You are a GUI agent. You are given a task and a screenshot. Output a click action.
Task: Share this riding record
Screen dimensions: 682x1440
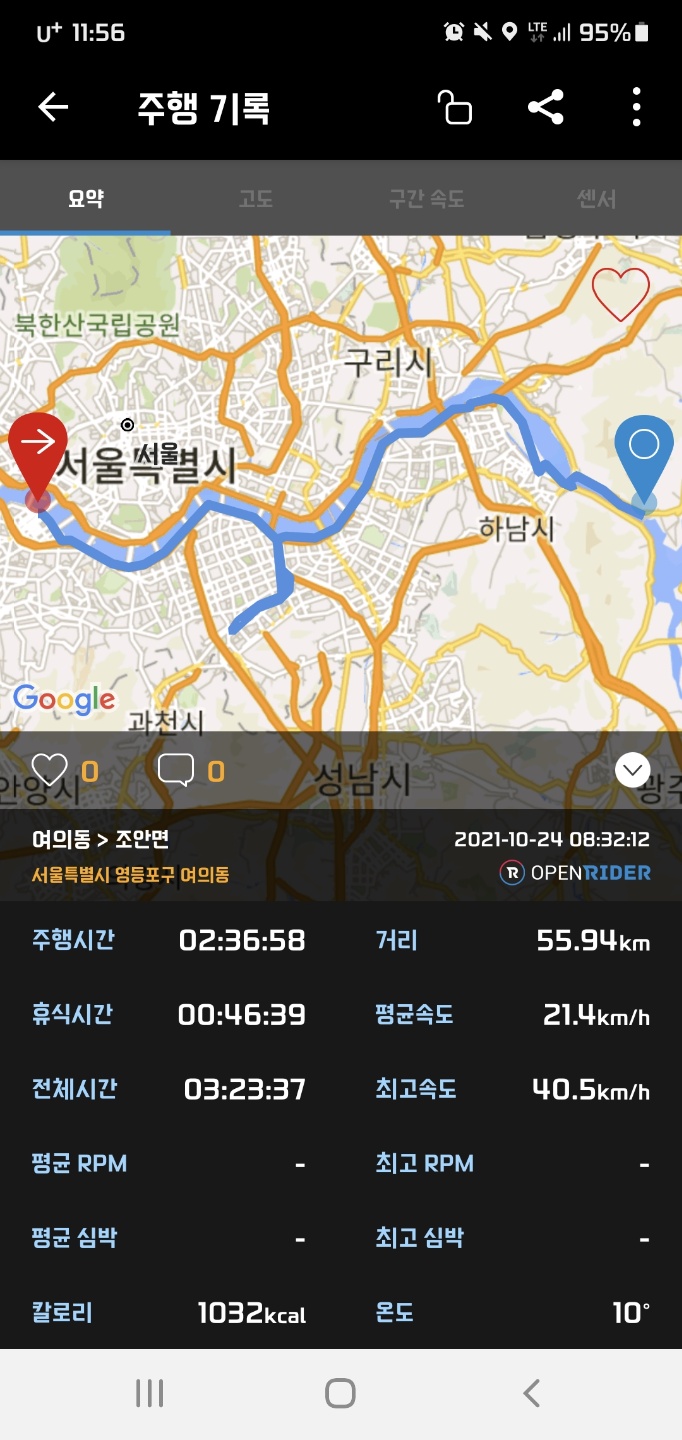pos(546,107)
